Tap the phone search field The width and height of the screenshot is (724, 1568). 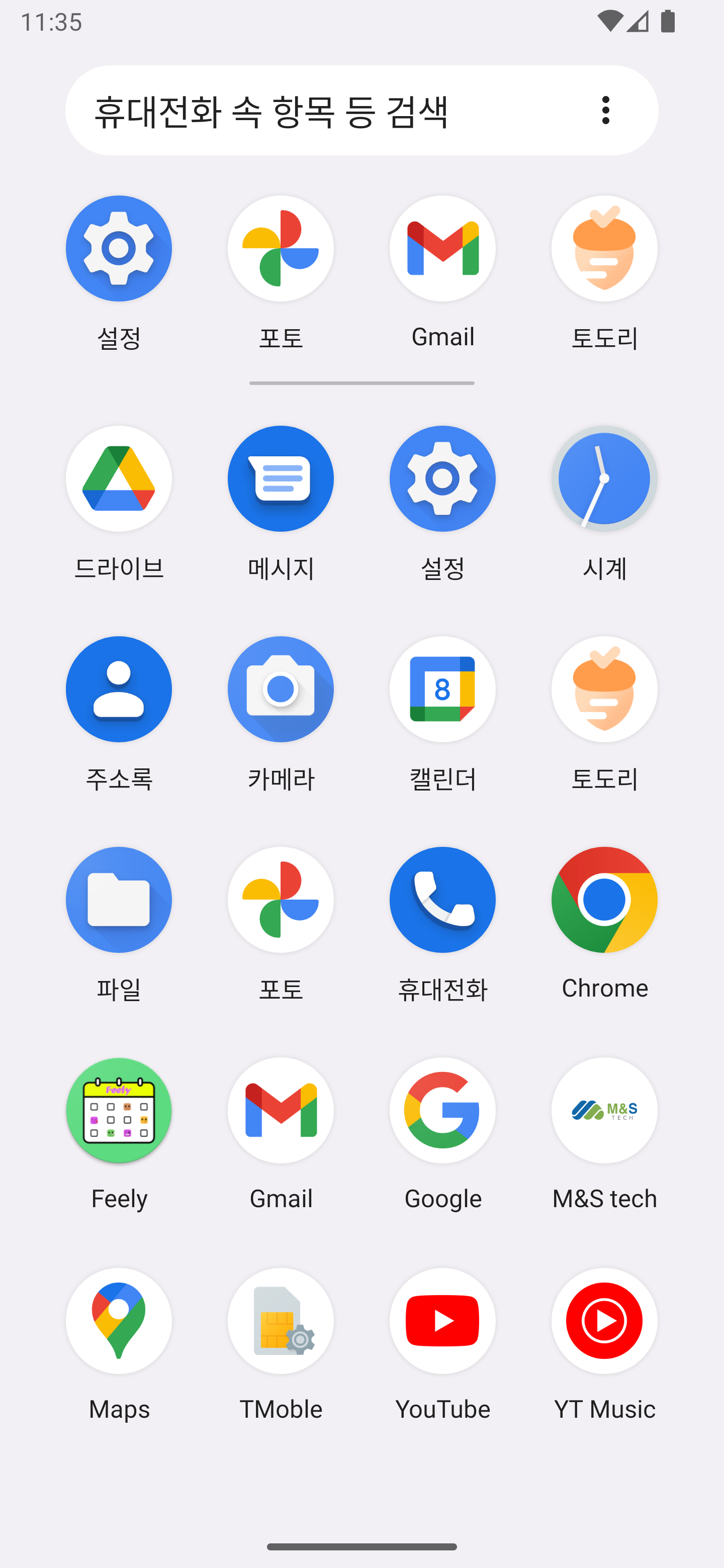329,110
